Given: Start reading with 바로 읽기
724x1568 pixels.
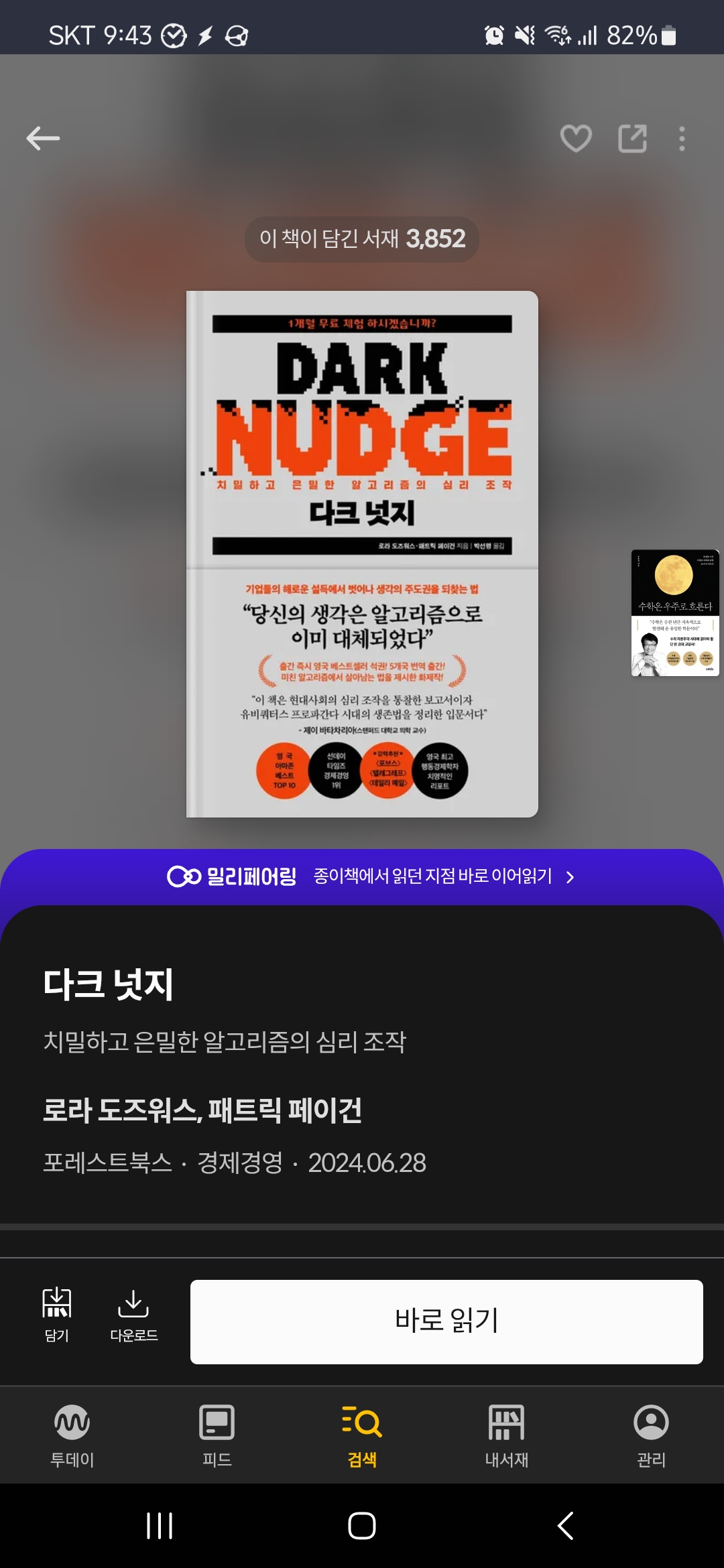Looking at the screenshot, I should (446, 1321).
